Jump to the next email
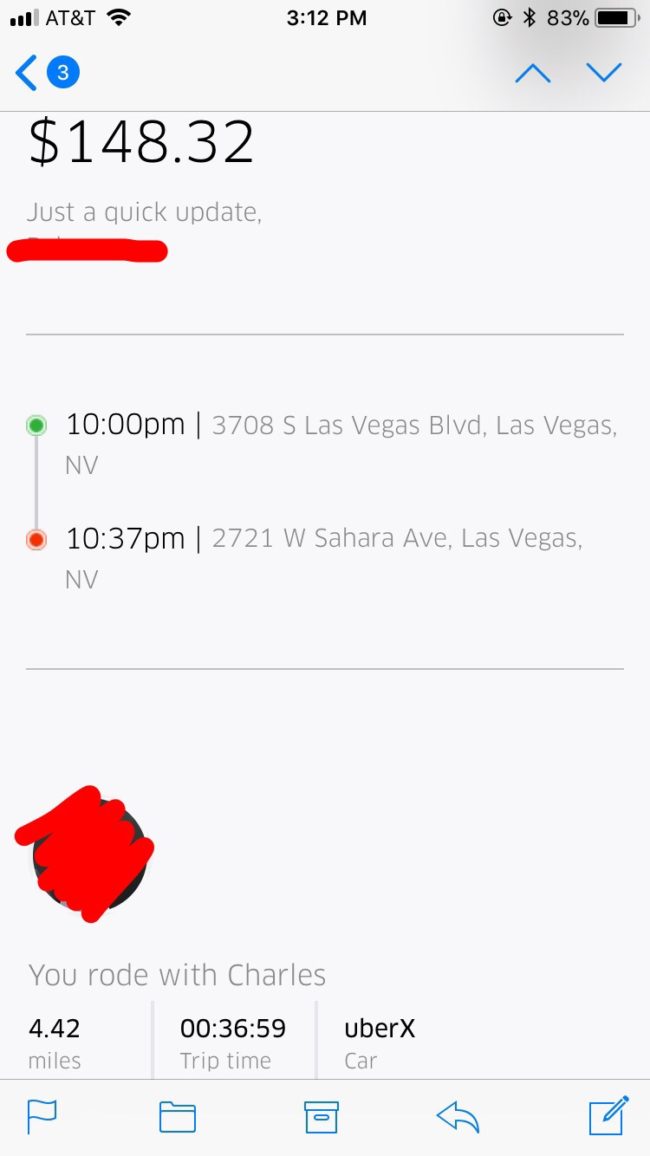The width and height of the screenshot is (650, 1156). (x=604, y=73)
